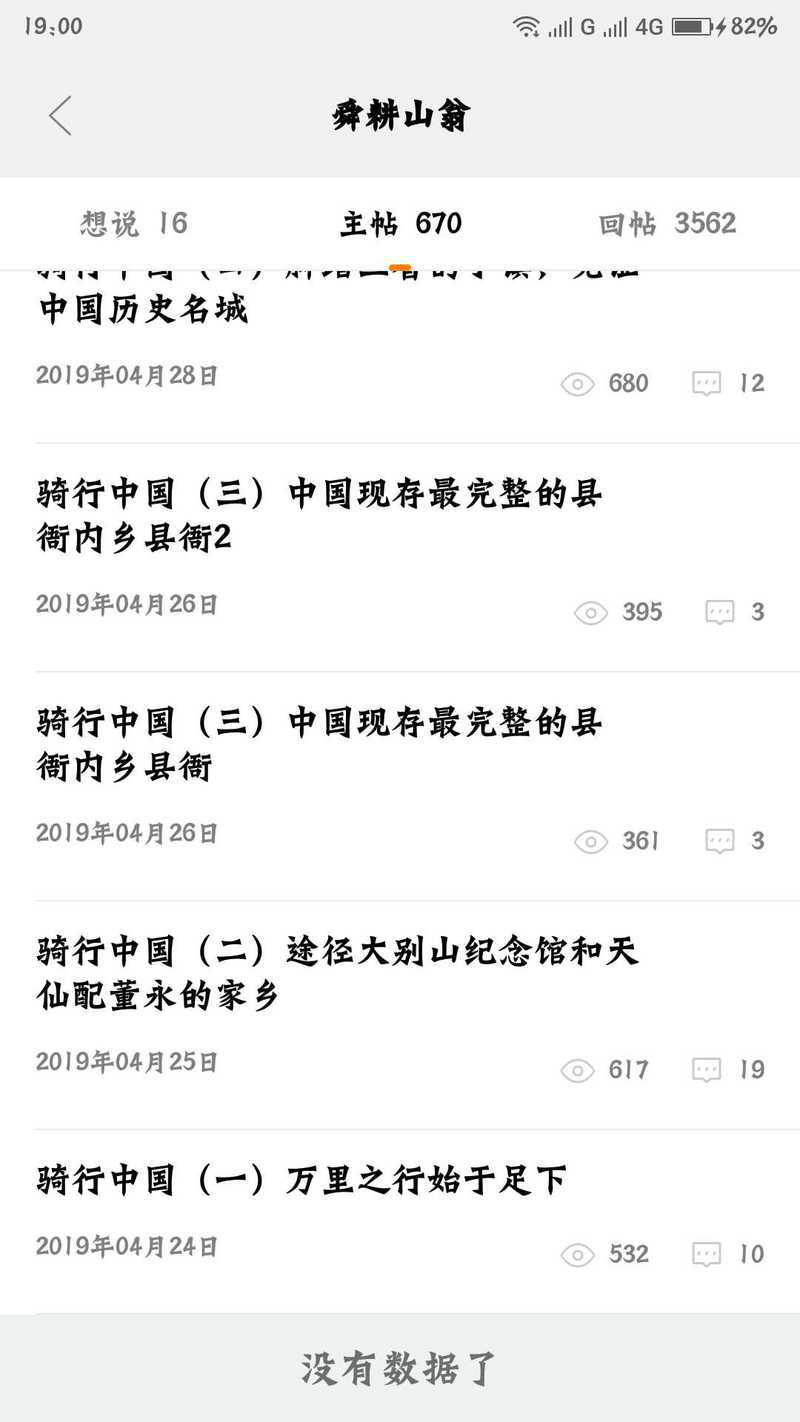800x1422 pixels.
Task: Open 骑行中国（一）万里之行始于足下 post
Action: (400, 1221)
